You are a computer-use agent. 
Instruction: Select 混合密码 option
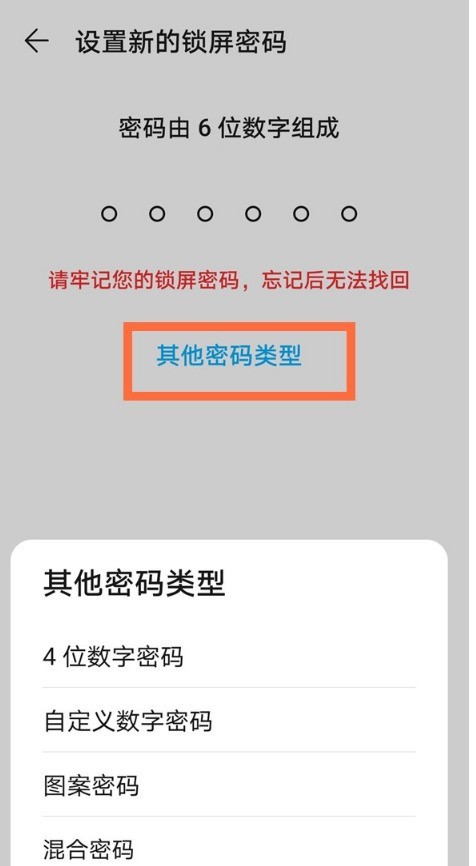click(x=229, y=842)
